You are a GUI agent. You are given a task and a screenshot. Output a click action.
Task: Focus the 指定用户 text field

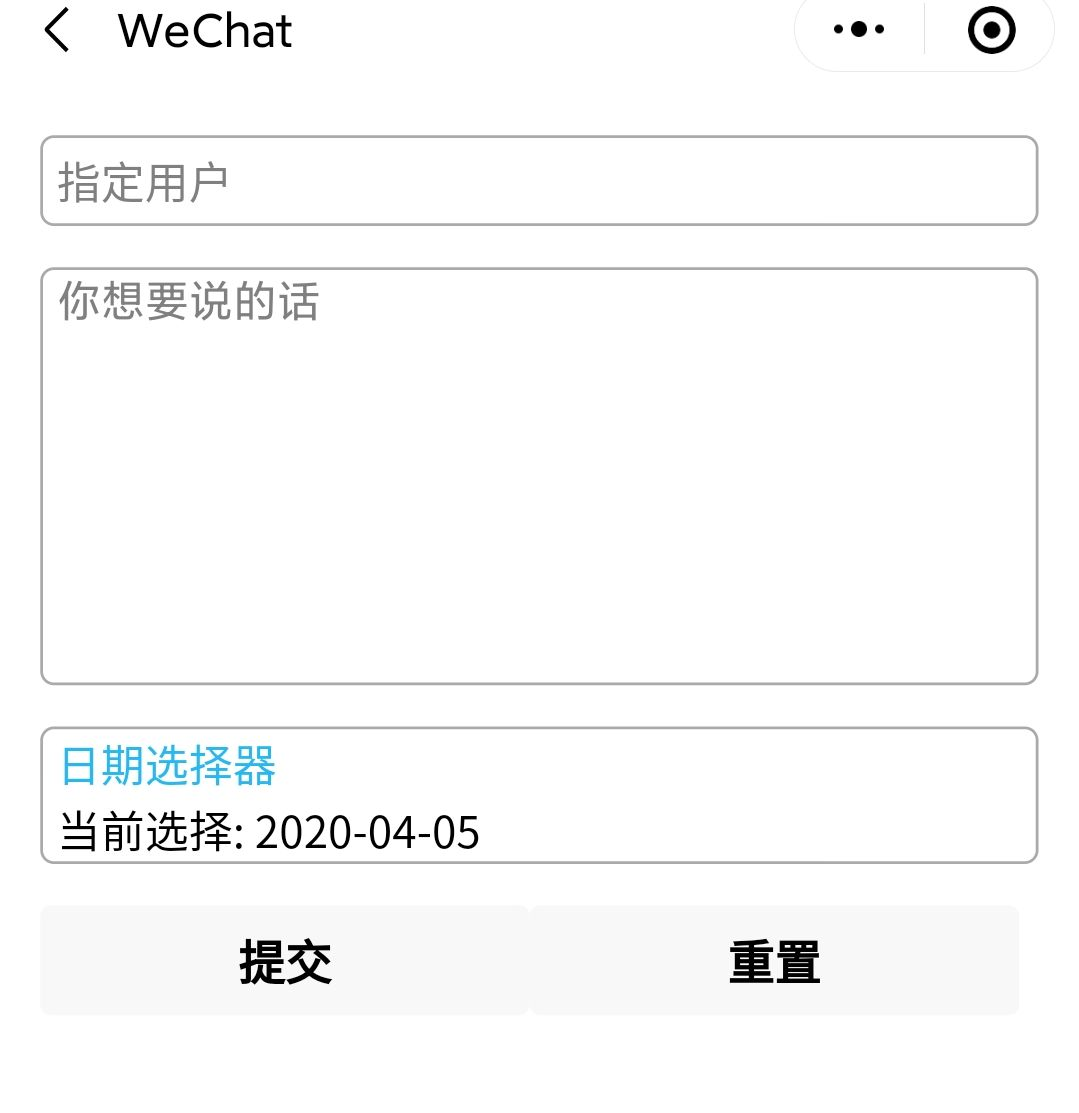[x=539, y=181]
